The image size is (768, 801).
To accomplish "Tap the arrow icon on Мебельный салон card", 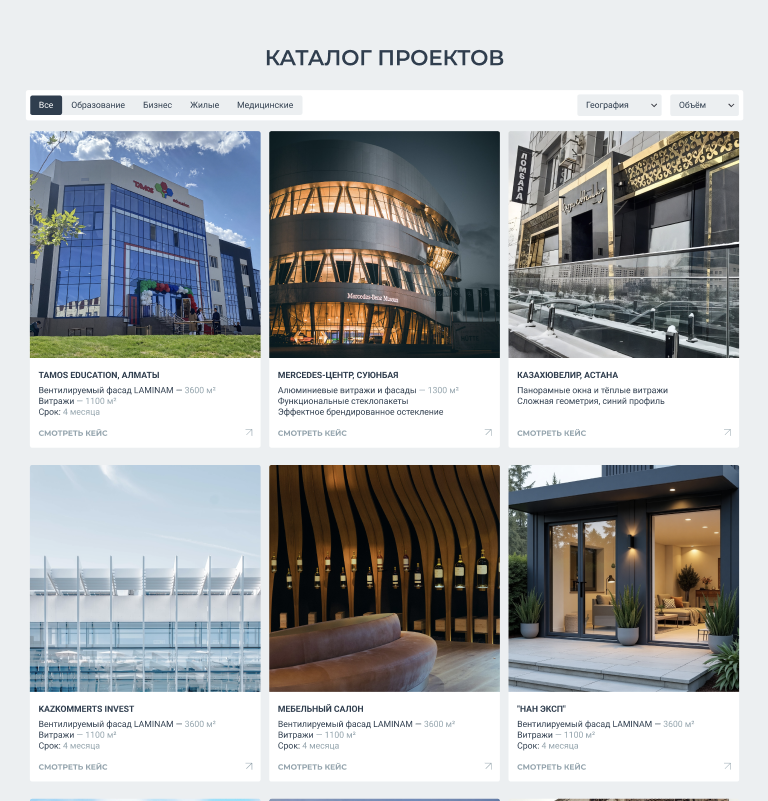I will coord(488,767).
